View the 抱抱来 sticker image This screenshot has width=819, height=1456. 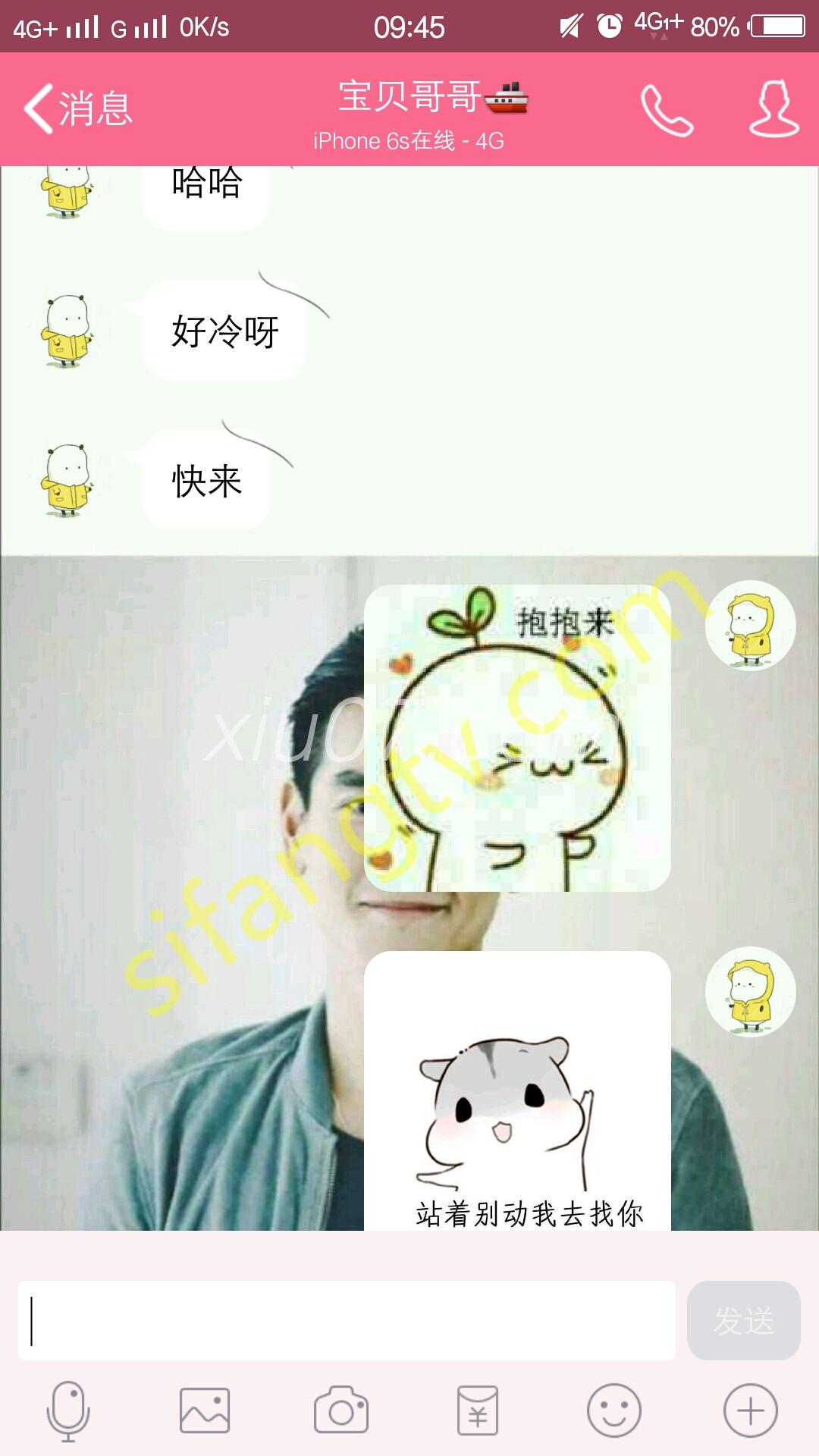tap(517, 738)
